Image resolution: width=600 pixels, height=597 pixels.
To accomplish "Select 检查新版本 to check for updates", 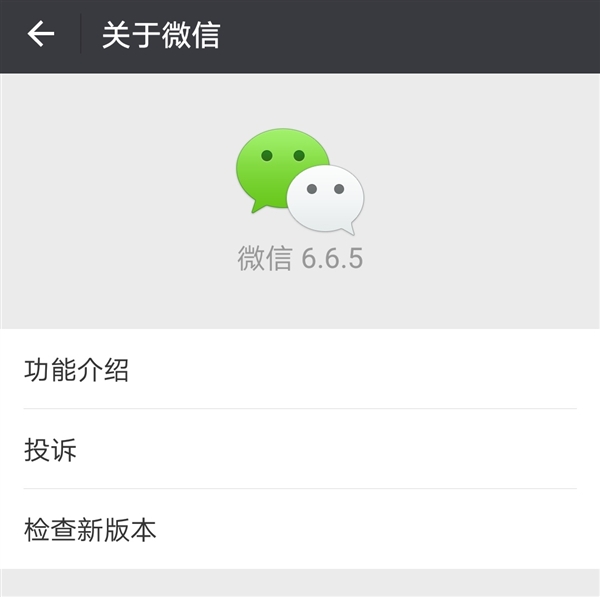I will coord(300,530).
